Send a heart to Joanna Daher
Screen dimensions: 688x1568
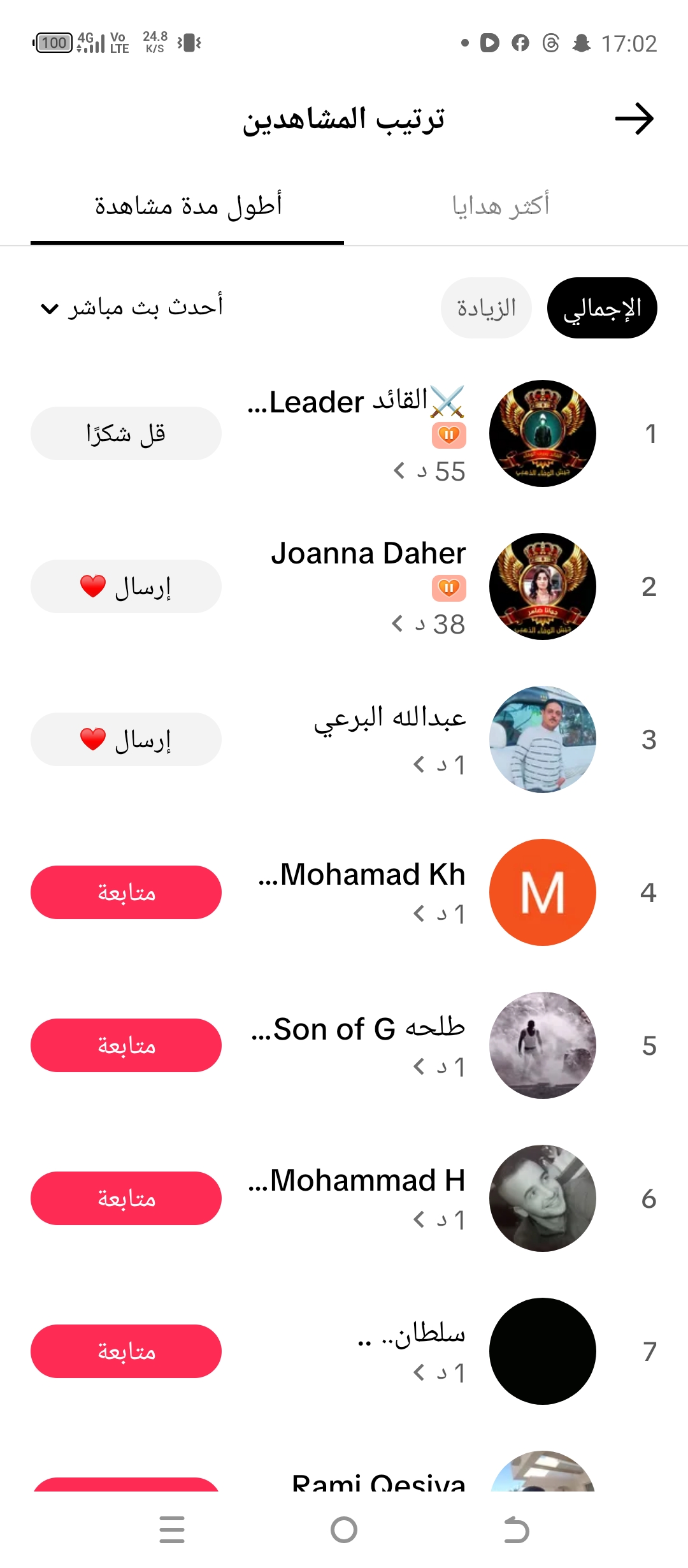point(126,586)
